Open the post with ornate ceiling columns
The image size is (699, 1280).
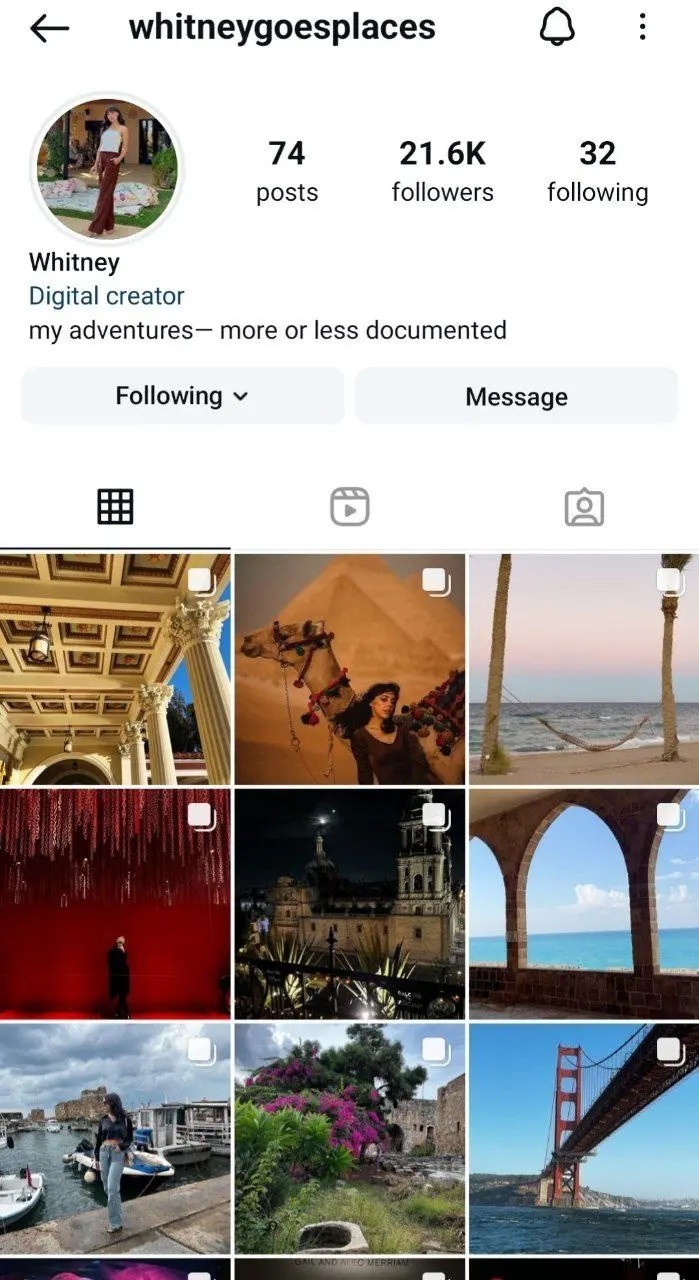[x=115, y=669]
